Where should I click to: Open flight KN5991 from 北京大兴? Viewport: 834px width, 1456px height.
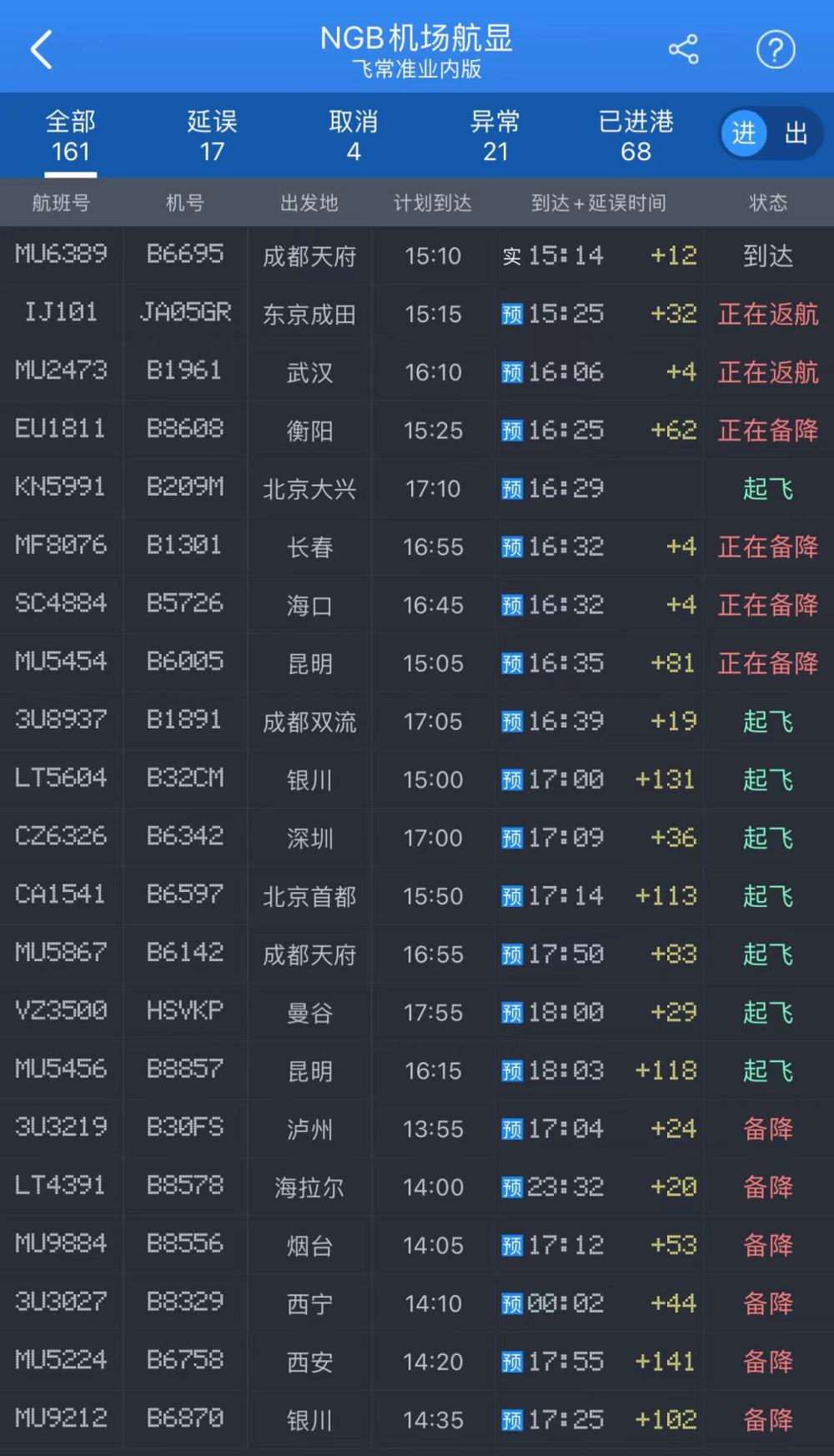417,488
